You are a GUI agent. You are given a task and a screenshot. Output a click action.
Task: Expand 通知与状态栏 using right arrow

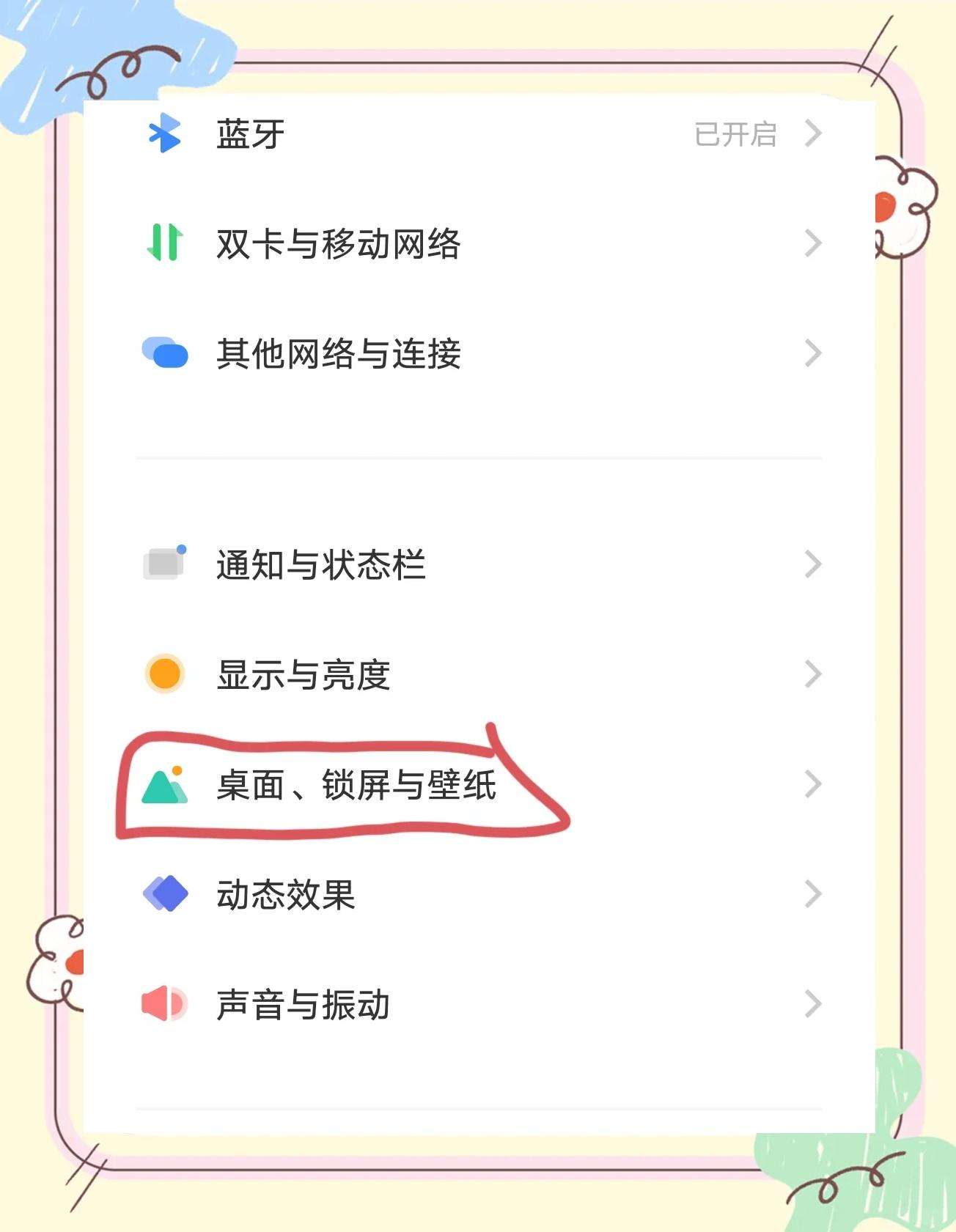812,563
